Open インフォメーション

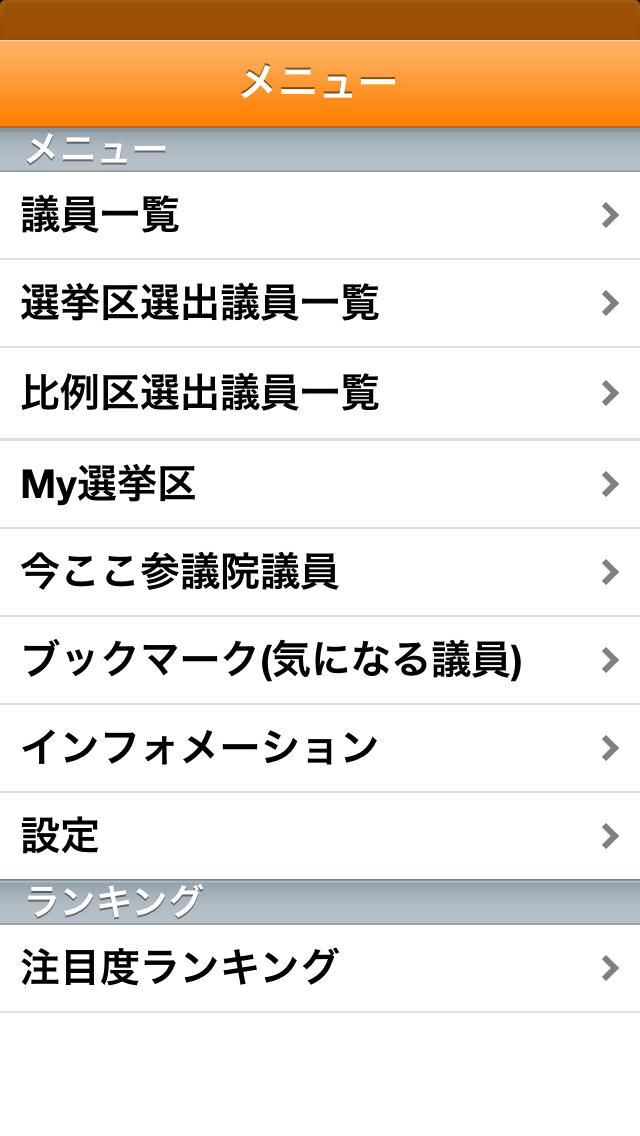(x=320, y=748)
